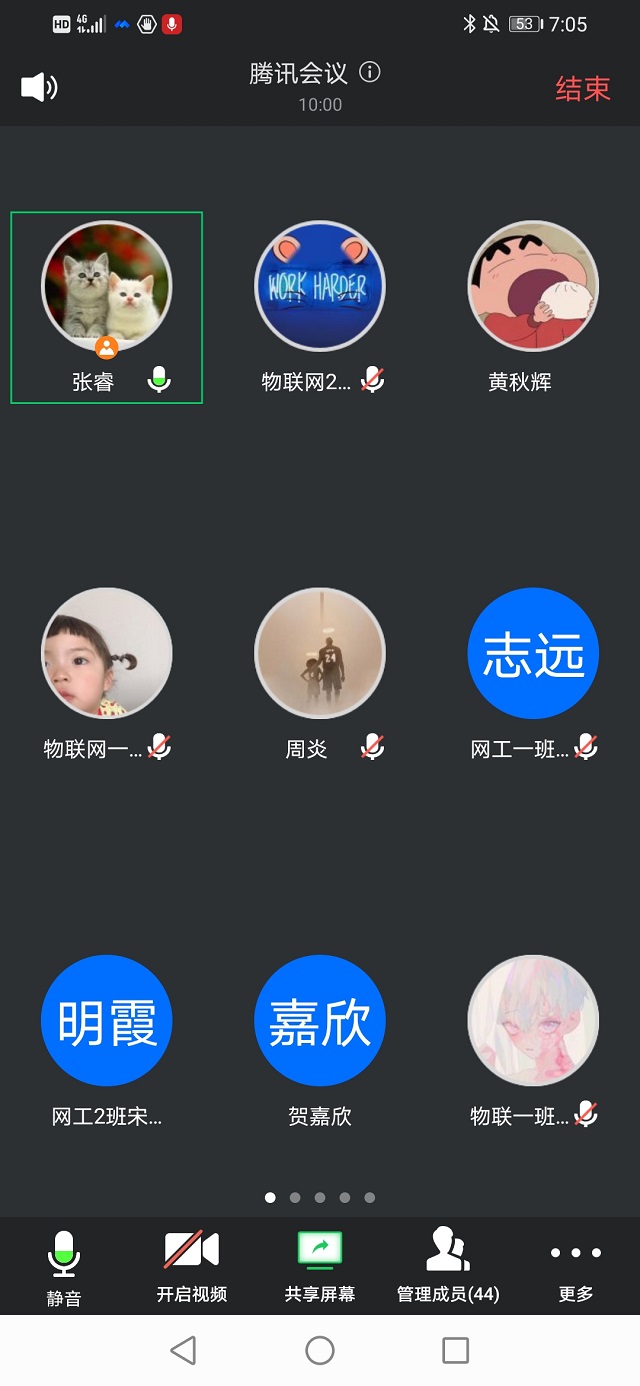
Task: Open the WORK HARDER participant tile
Action: pyautogui.click(x=320, y=286)
